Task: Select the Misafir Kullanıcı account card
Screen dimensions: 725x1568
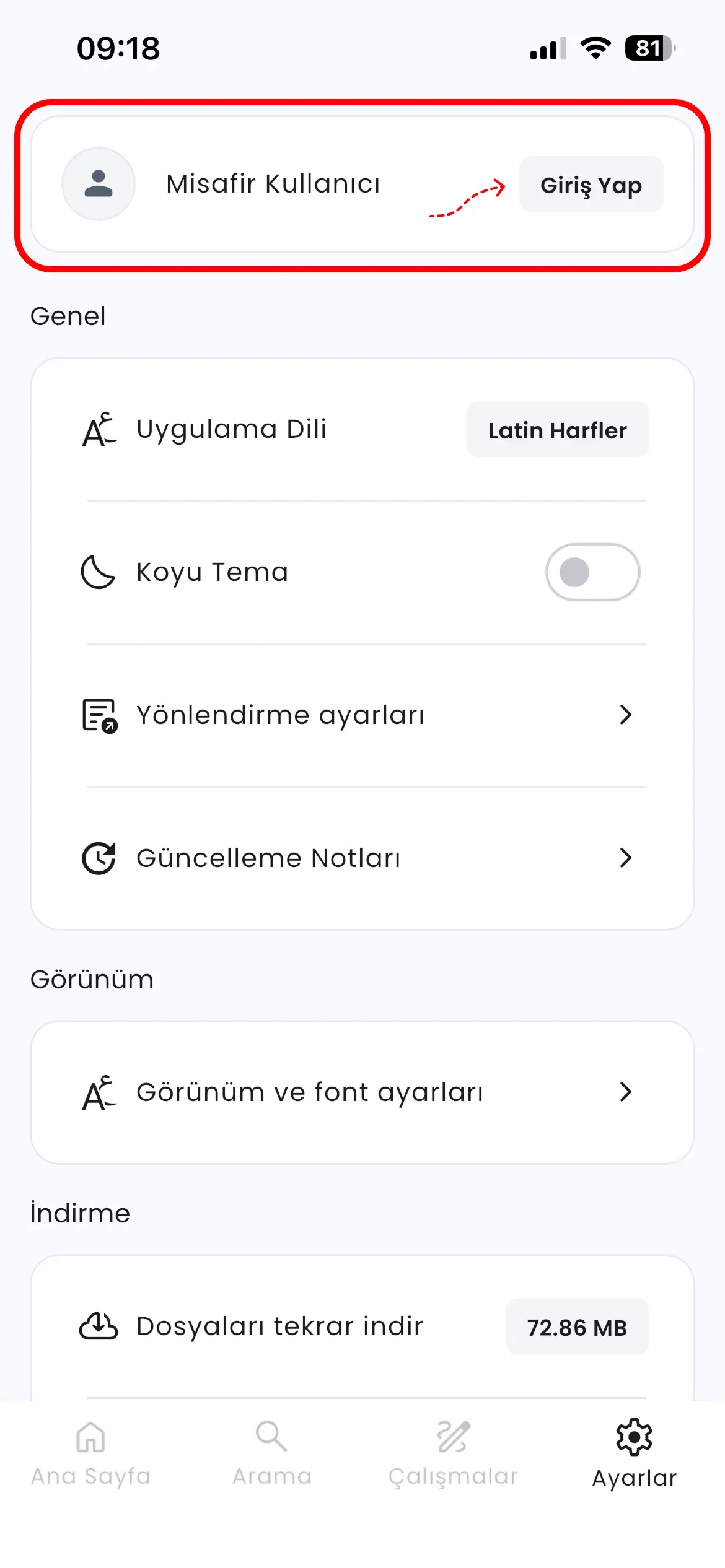Action: coord(362,183)
